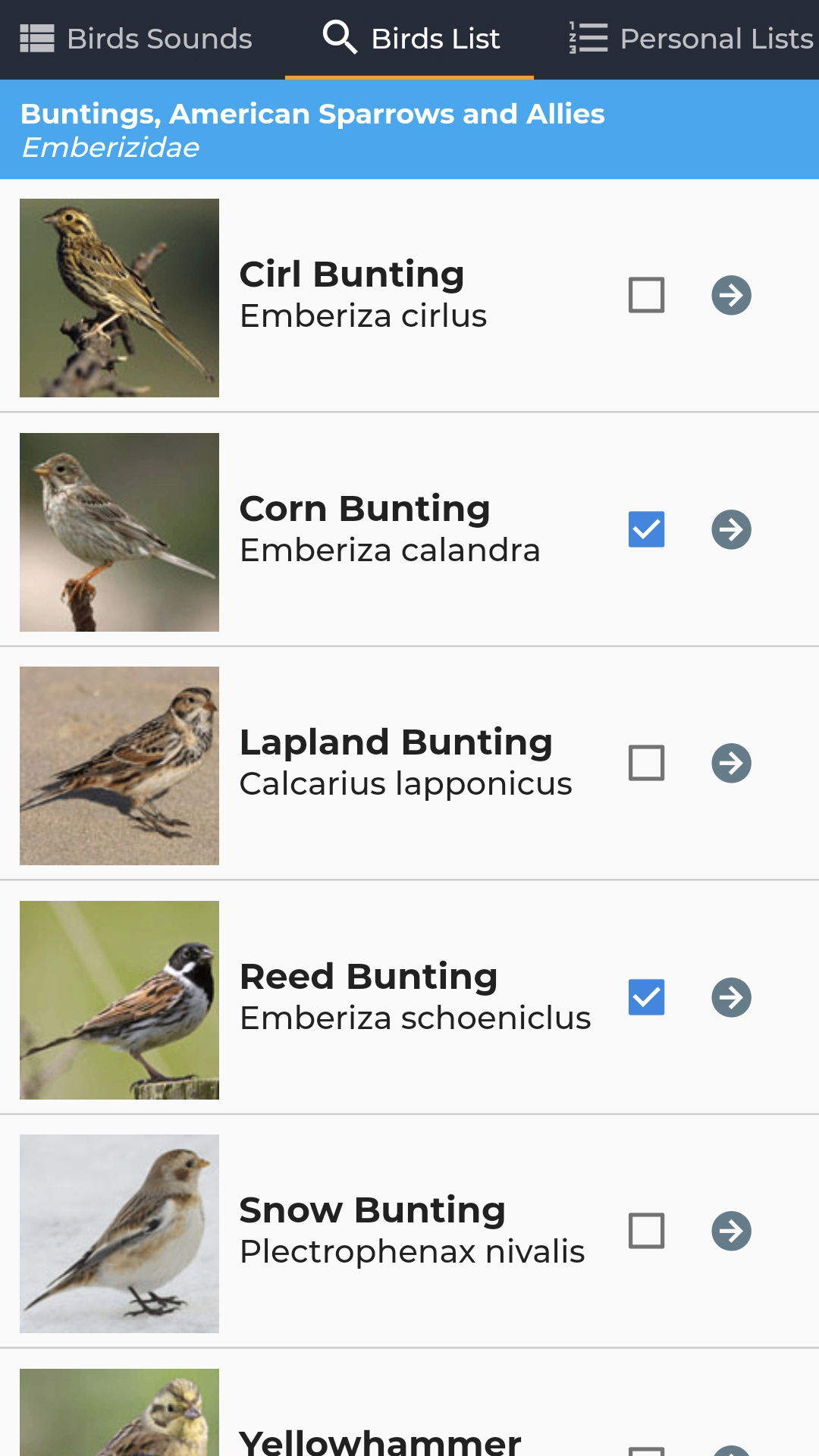Tap the search icon on Birds List tab
The width and height of the screenshot is (819, 1456).
[339, 37]
